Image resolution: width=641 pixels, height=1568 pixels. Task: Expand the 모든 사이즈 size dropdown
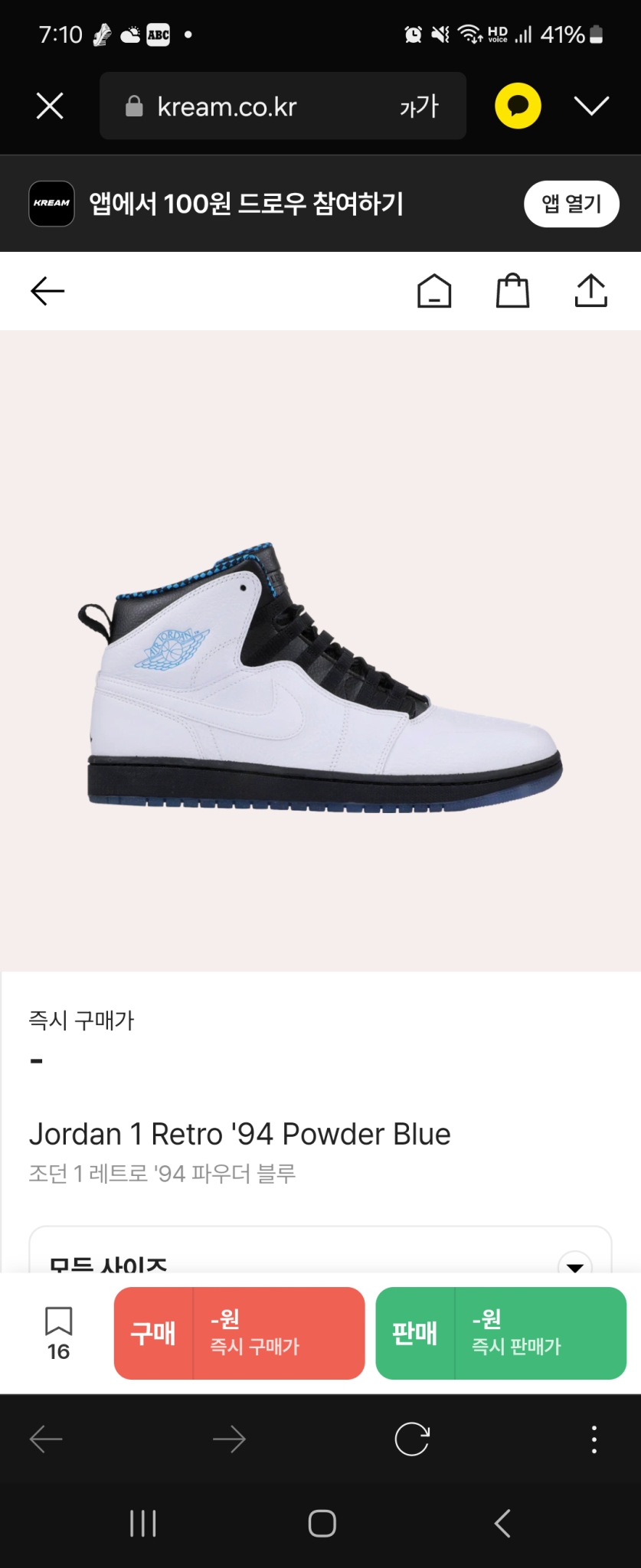[x=574, y=1264]
